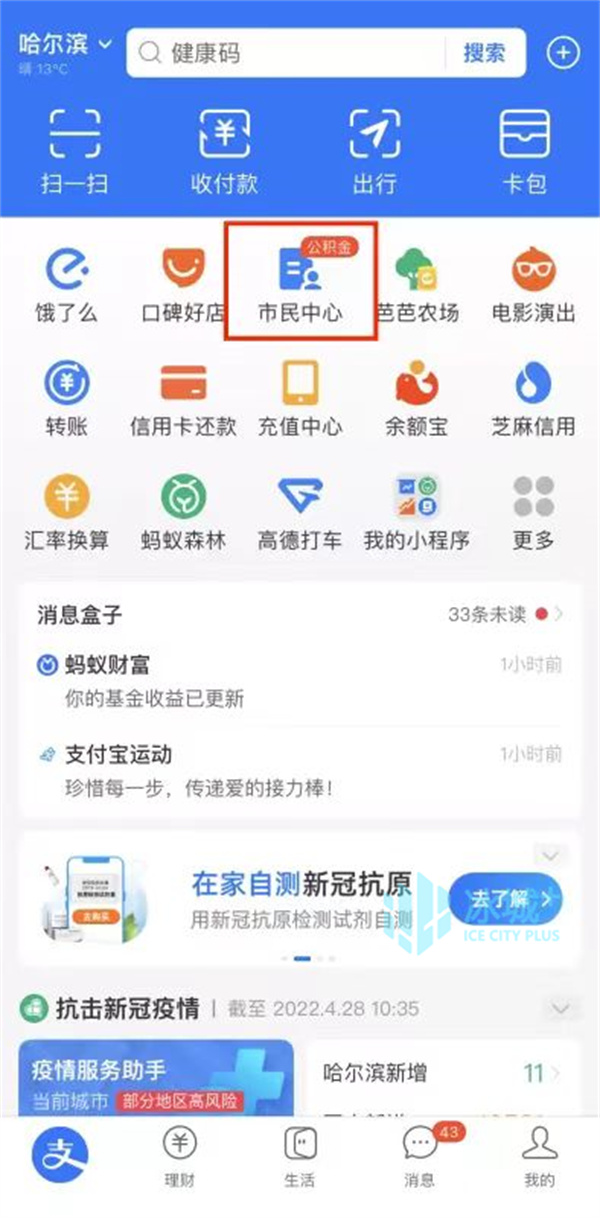Open 蚂蚁森林
The height and width of the screenshot is (1218, 600).
183,510
